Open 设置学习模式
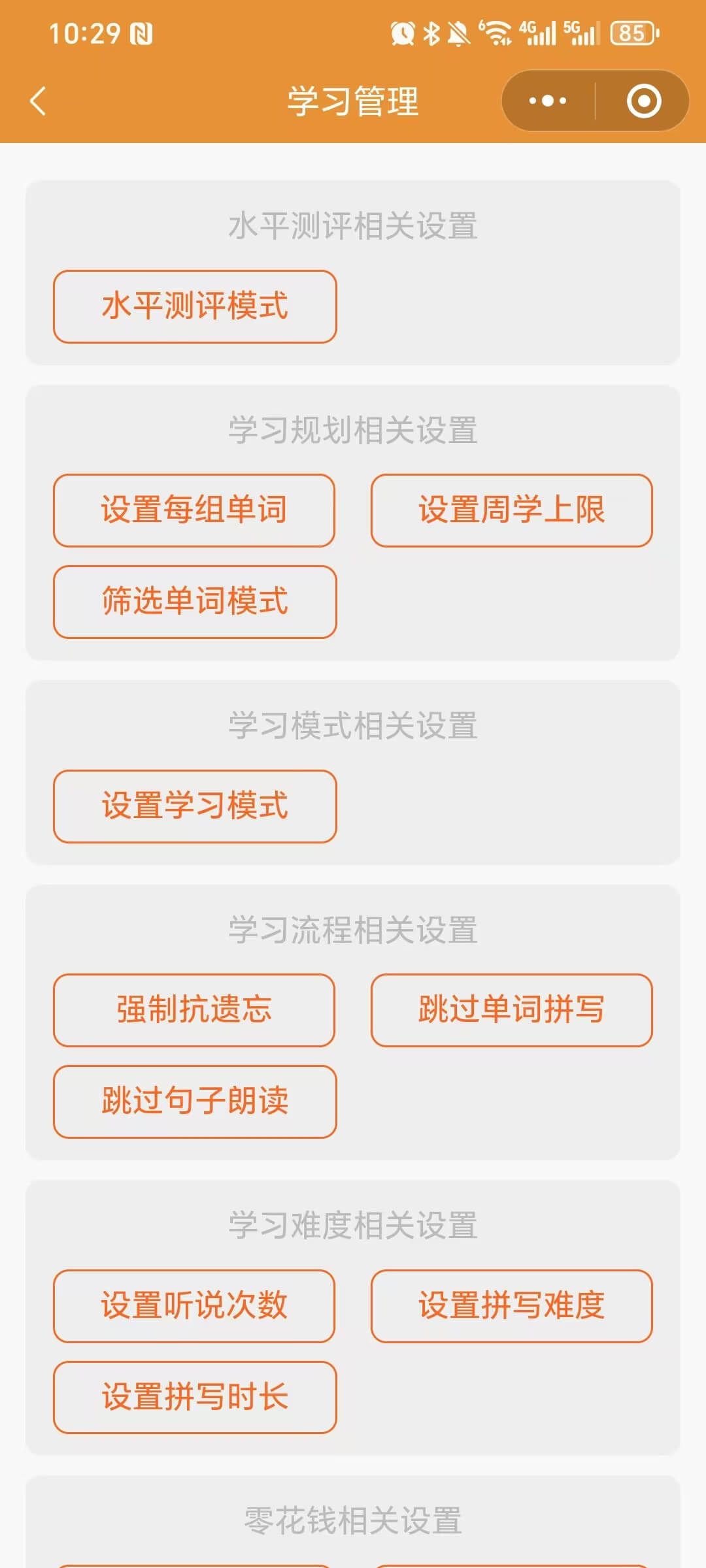This screenshot has width=706, height=1568. point(195,806)
